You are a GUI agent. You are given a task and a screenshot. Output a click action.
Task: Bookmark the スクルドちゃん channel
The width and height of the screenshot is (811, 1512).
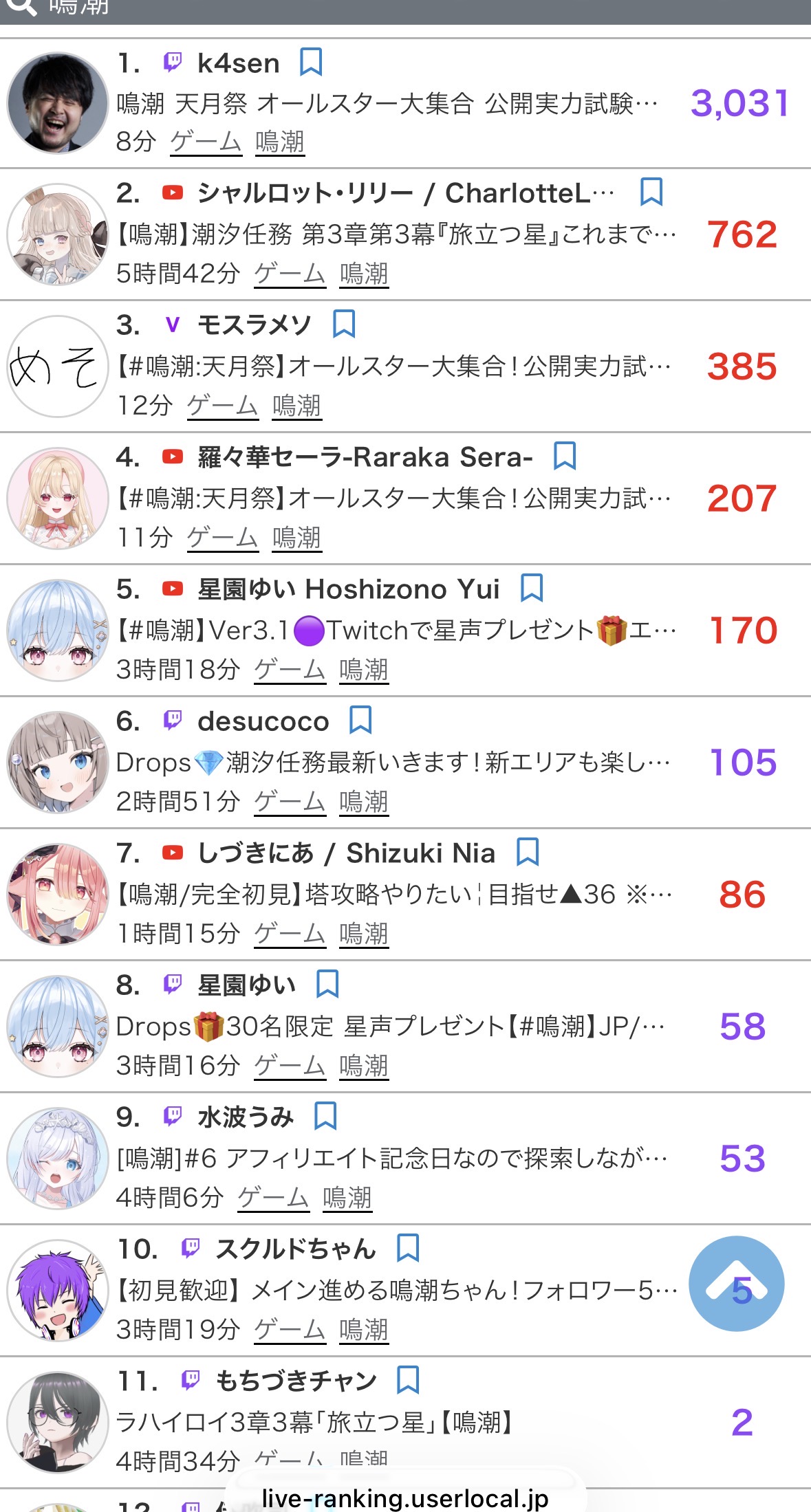407,1248
